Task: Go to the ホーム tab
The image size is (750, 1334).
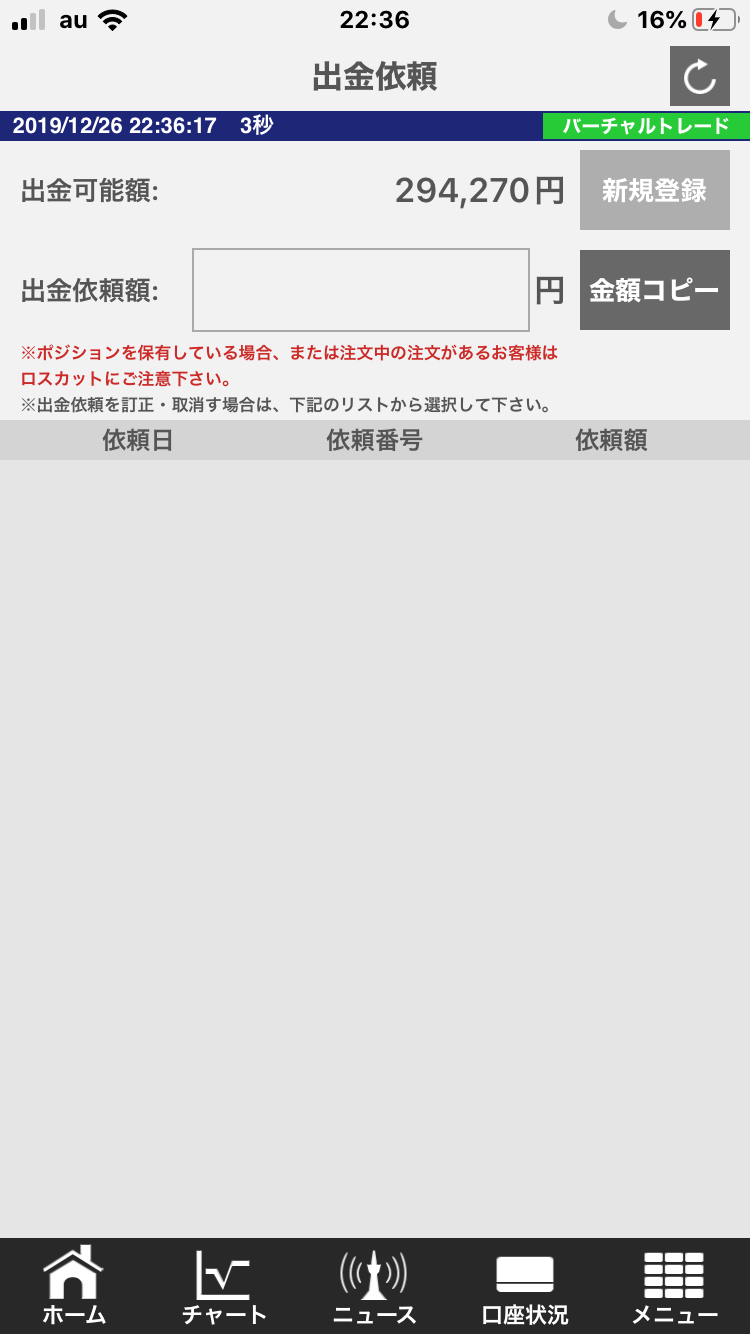Action: tap(74, 1287)
